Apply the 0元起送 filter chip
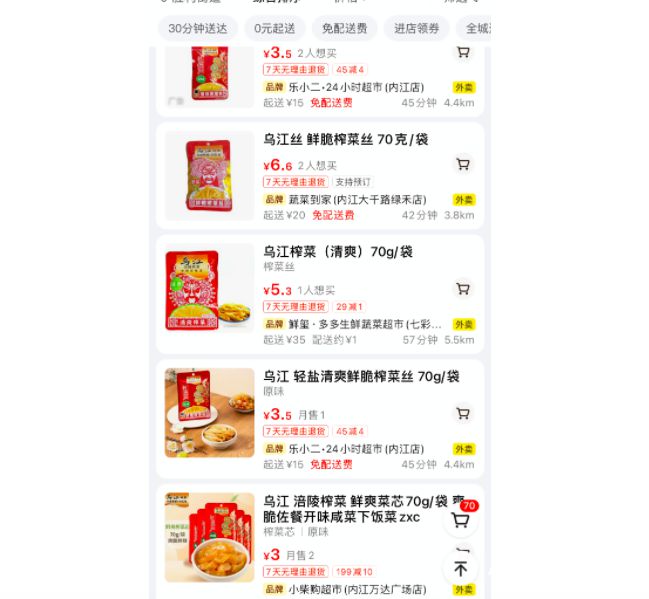Screen dimensions: 649x599 pos(274,28)
